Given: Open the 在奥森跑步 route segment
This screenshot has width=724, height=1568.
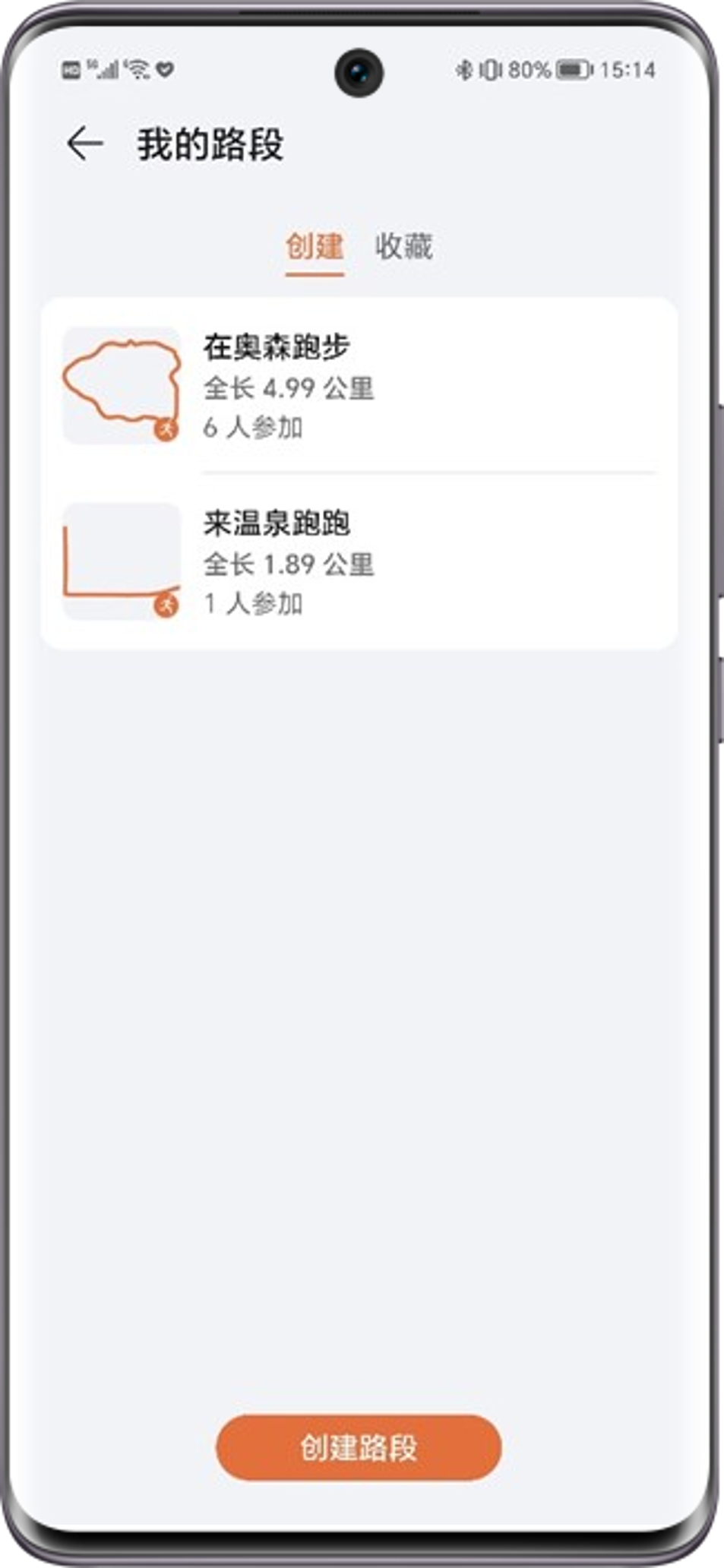Looking at the screenshot, I should click(359, 386).
